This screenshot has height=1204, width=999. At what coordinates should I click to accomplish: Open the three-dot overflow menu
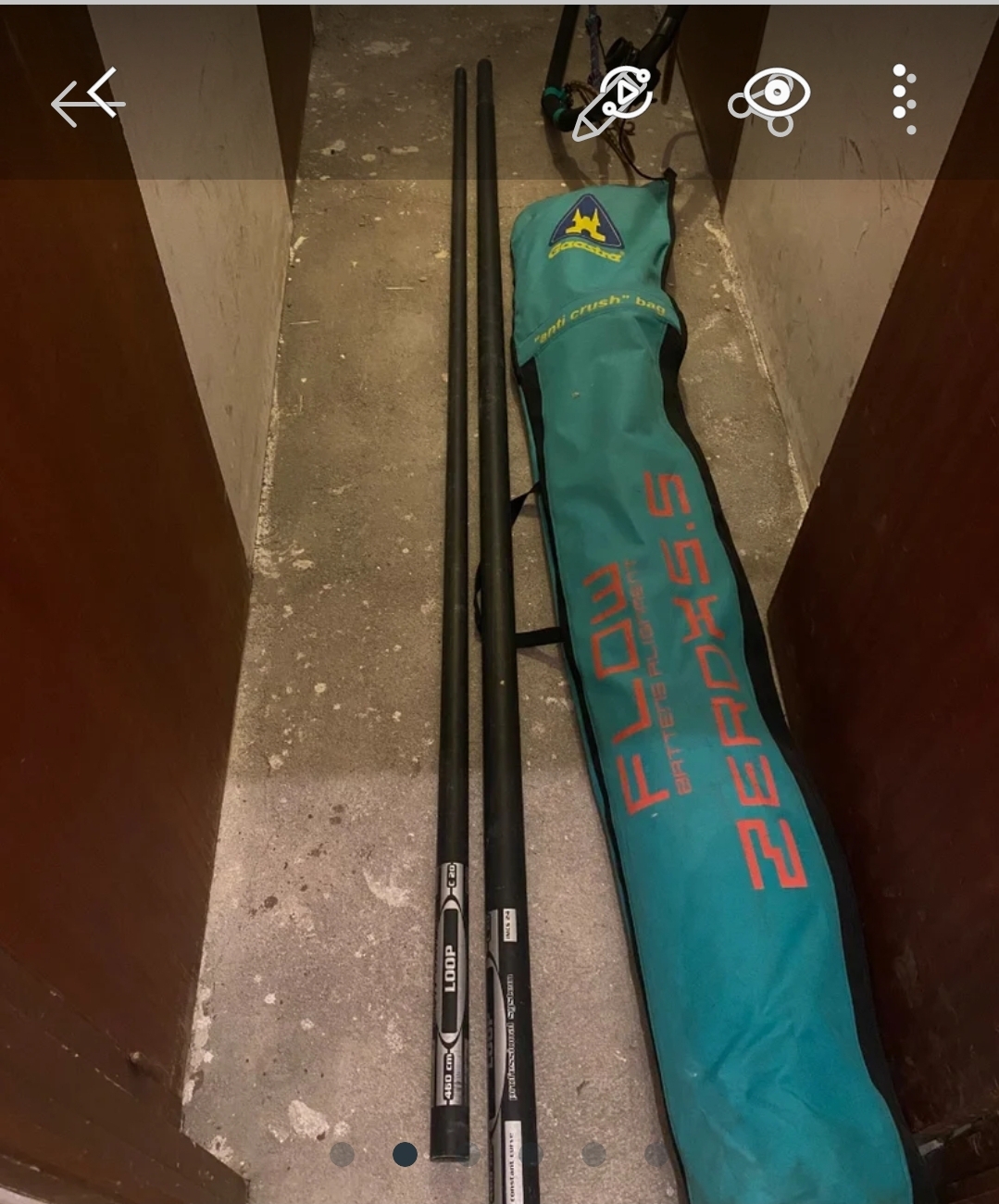(x=904, y=98)
